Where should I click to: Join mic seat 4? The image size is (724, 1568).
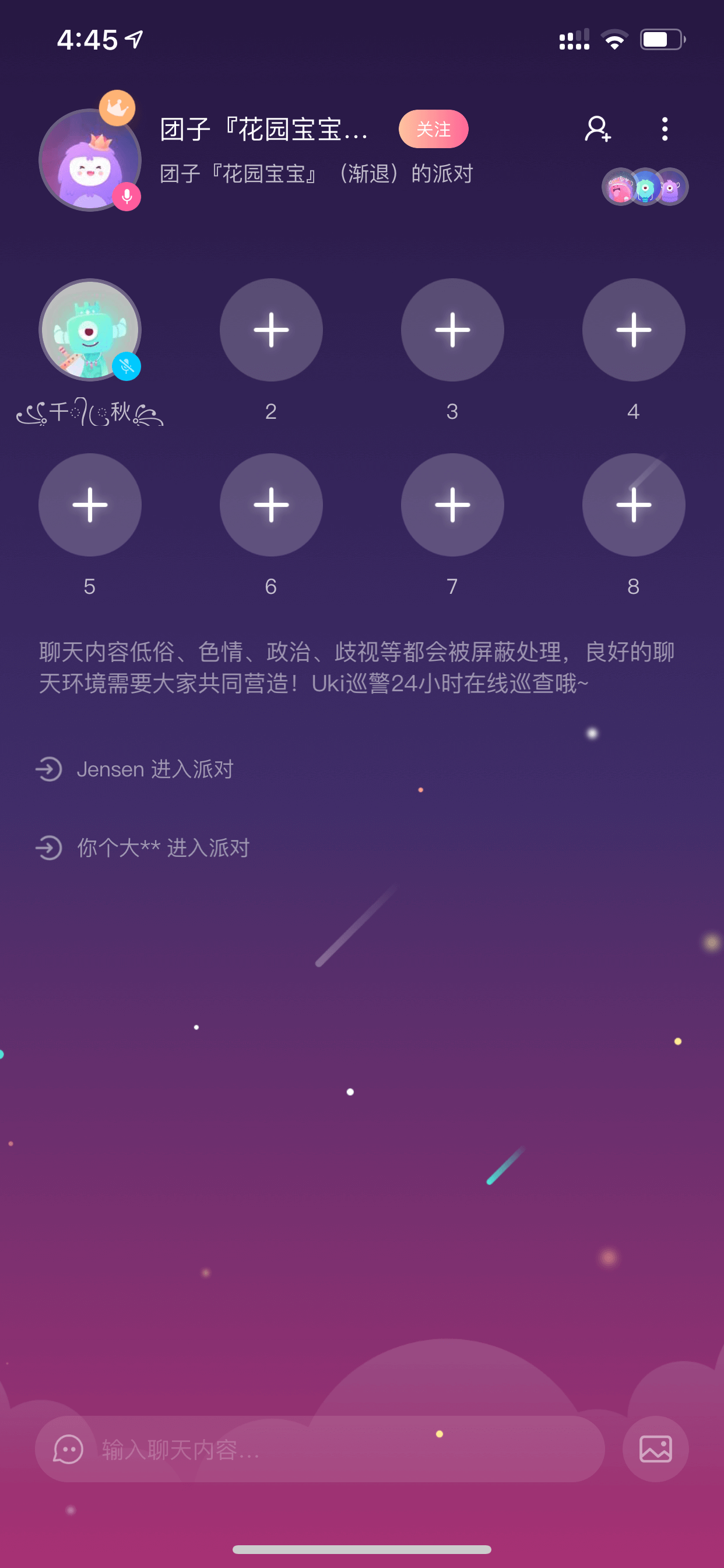633,330
